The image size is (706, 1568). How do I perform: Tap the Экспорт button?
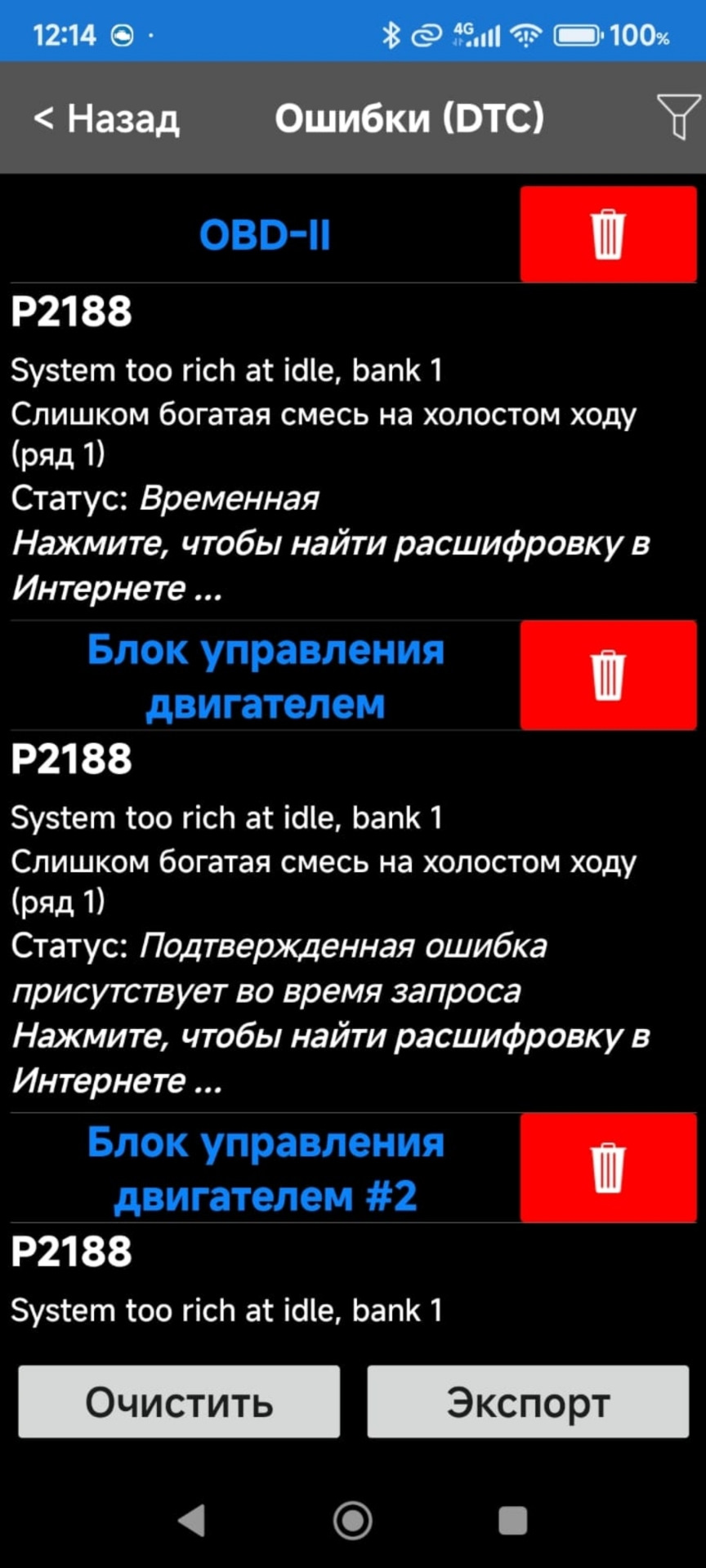click(x=528, y=1402)
